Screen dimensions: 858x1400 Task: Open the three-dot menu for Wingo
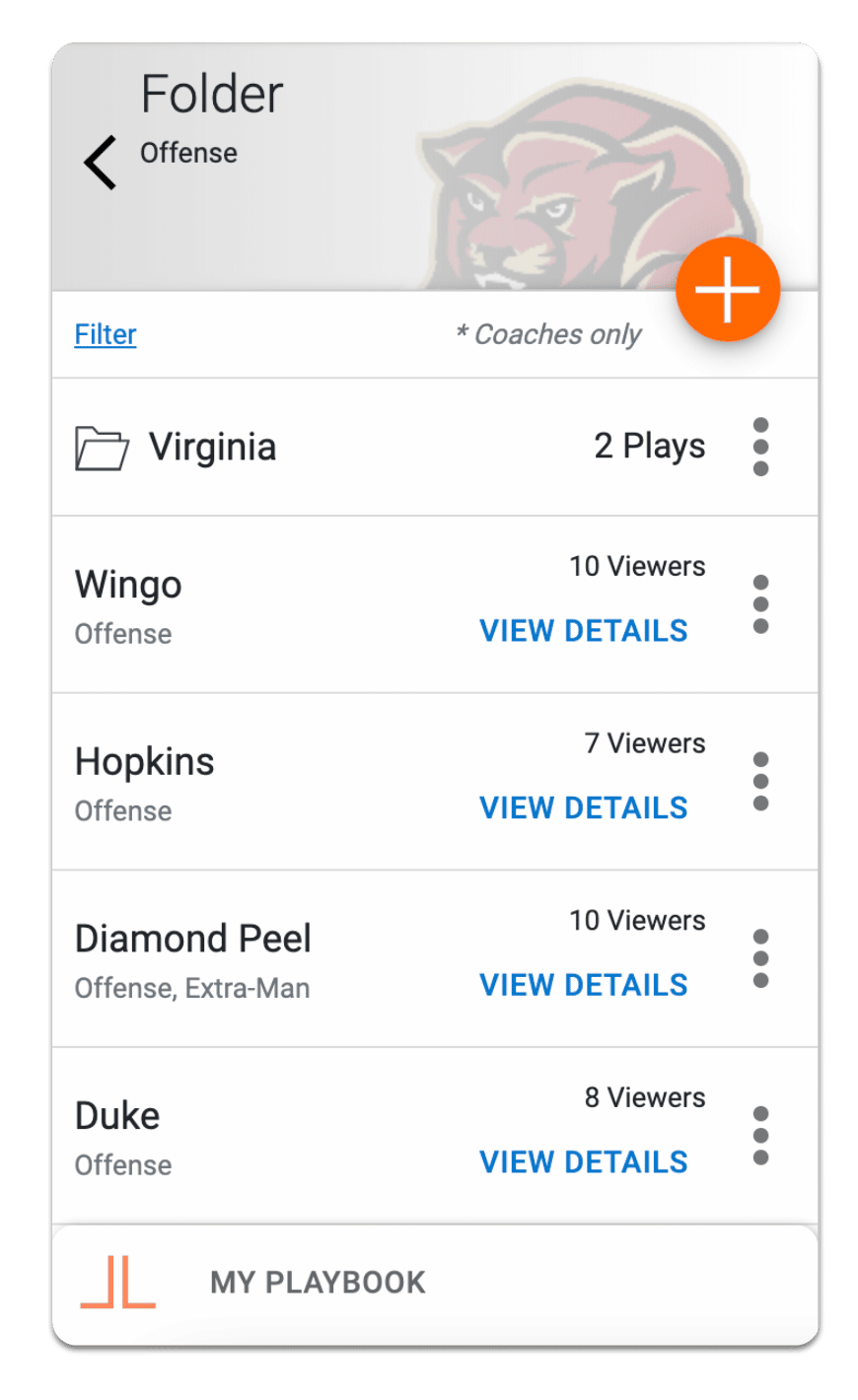(x=760, y=603)
